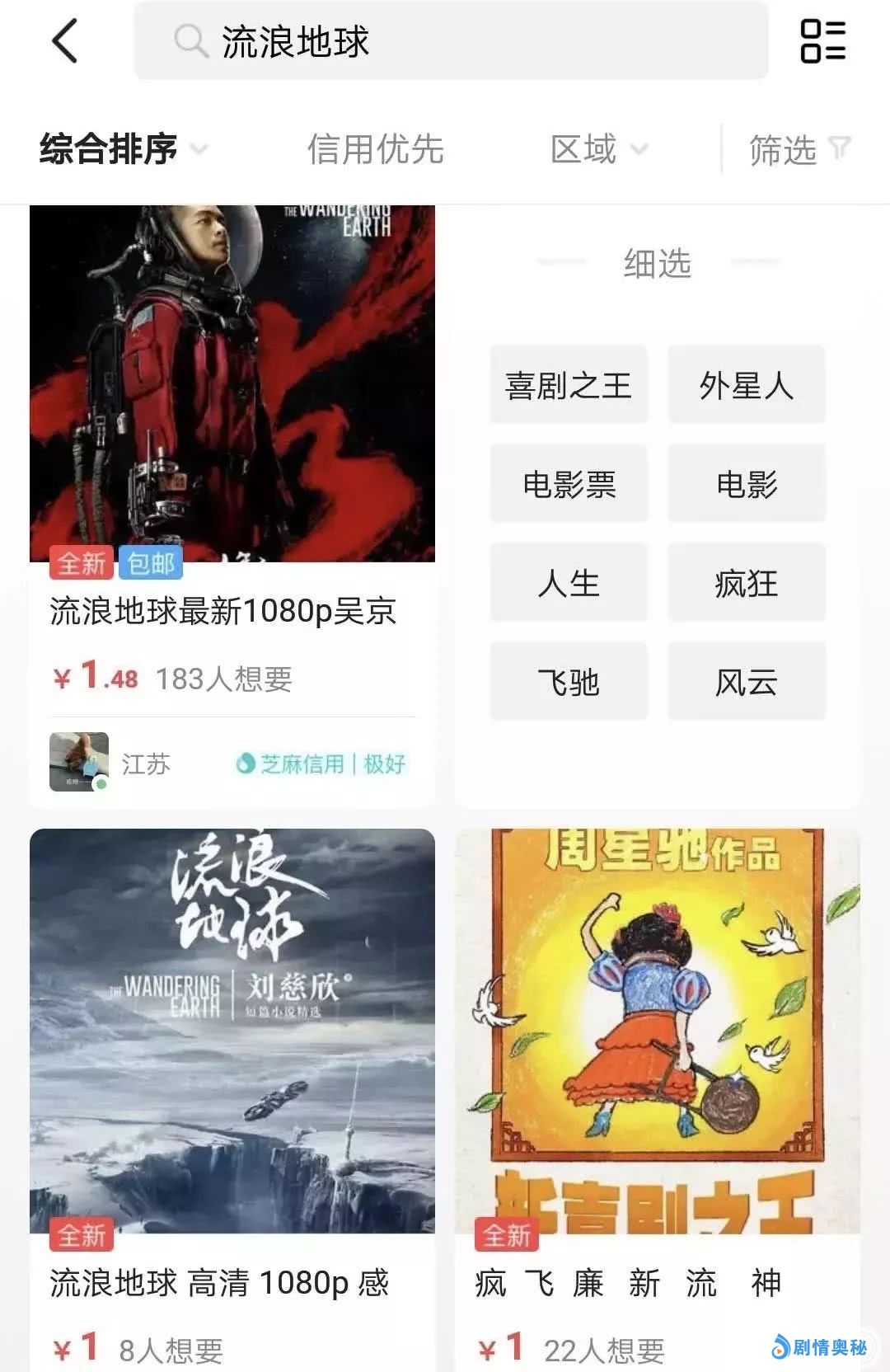The height and width of the screenshot is (1372, 890).
Task: Open the 区域 region dropdown
Action: pyautogui.click(x=598, y=149)
